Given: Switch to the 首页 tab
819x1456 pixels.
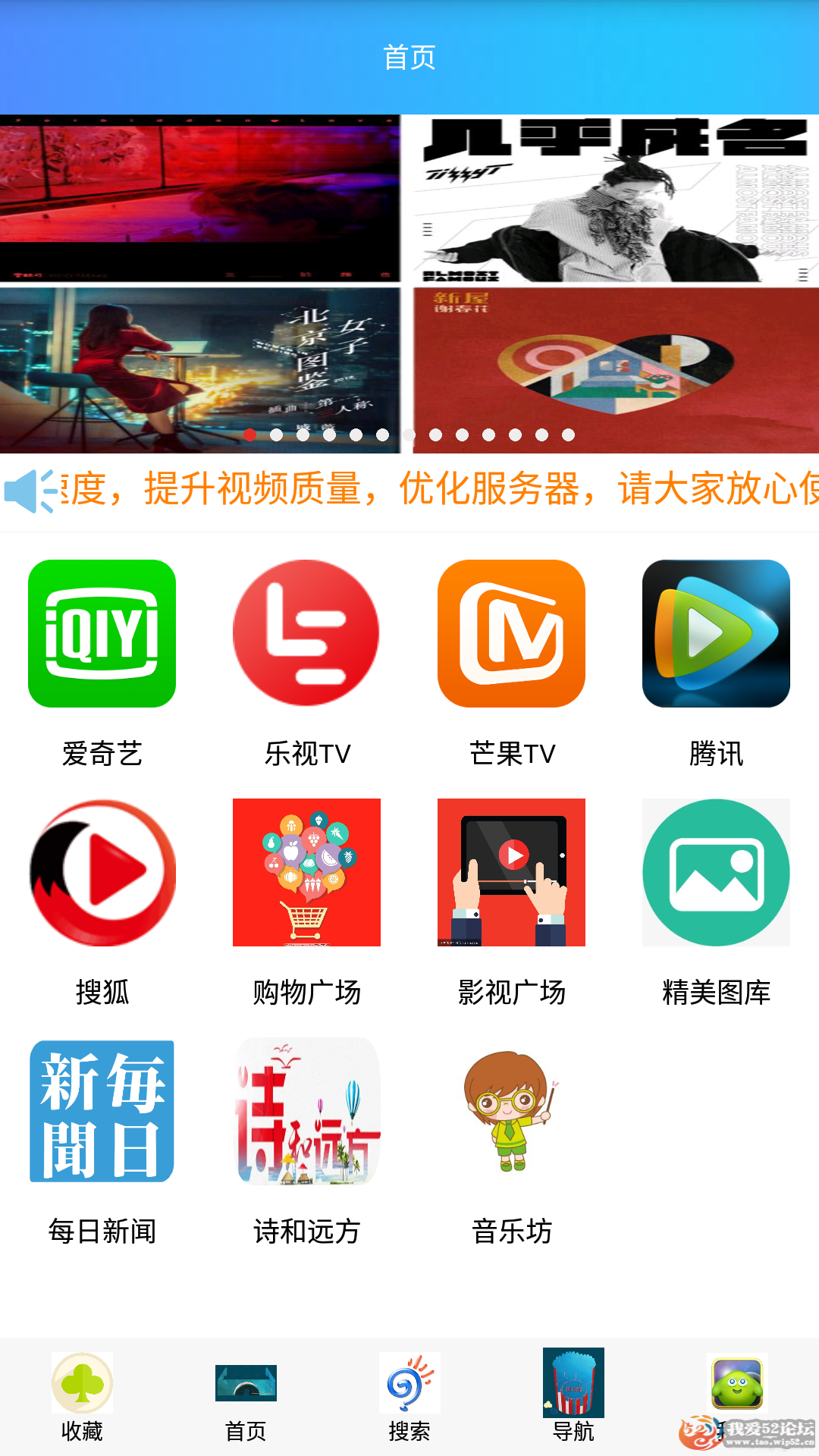Looking at the screenshot, I should [x=246, y=1397].
